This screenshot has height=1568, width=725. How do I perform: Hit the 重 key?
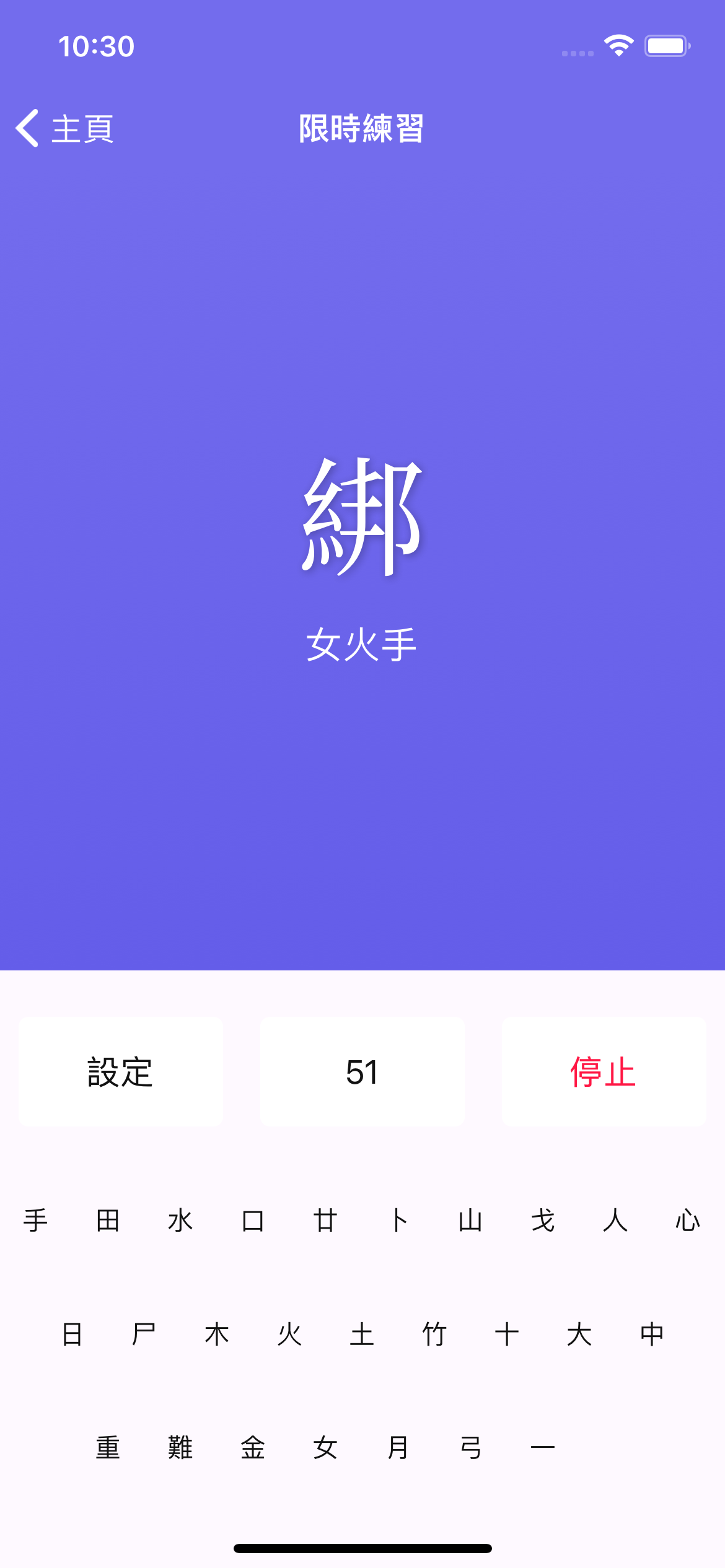[x=108, y=1448]
